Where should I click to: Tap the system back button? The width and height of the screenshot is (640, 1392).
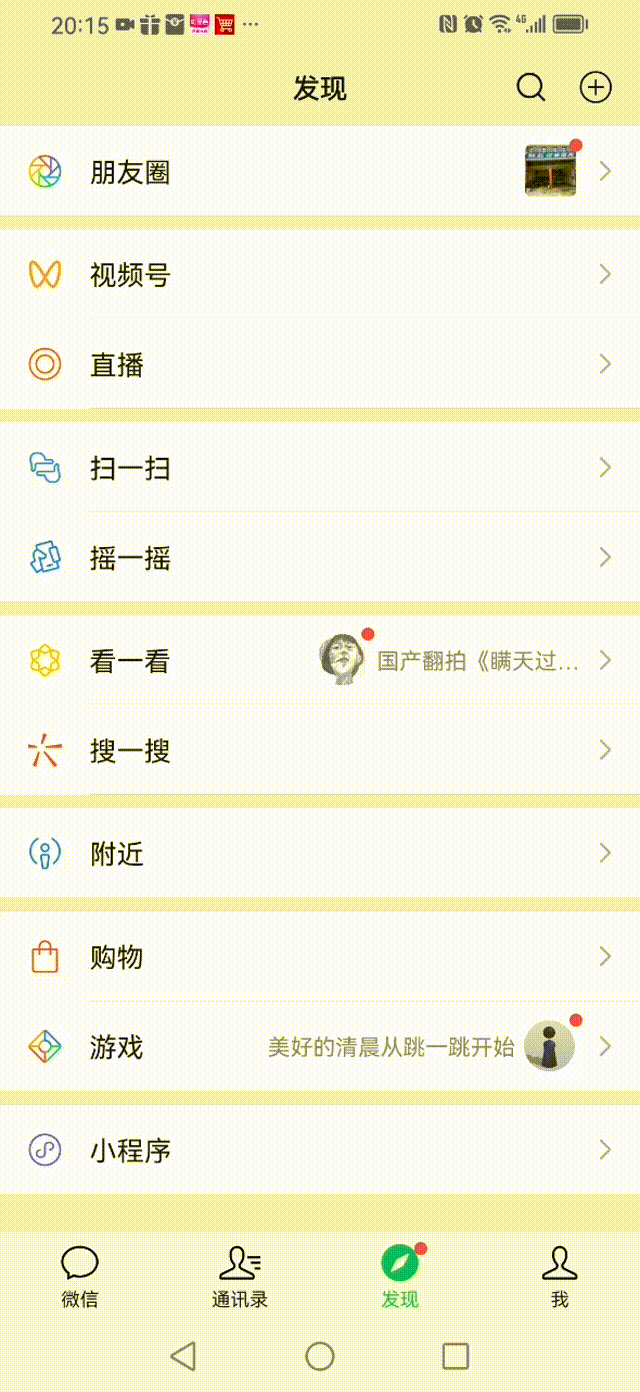(x=183, y=1356)
